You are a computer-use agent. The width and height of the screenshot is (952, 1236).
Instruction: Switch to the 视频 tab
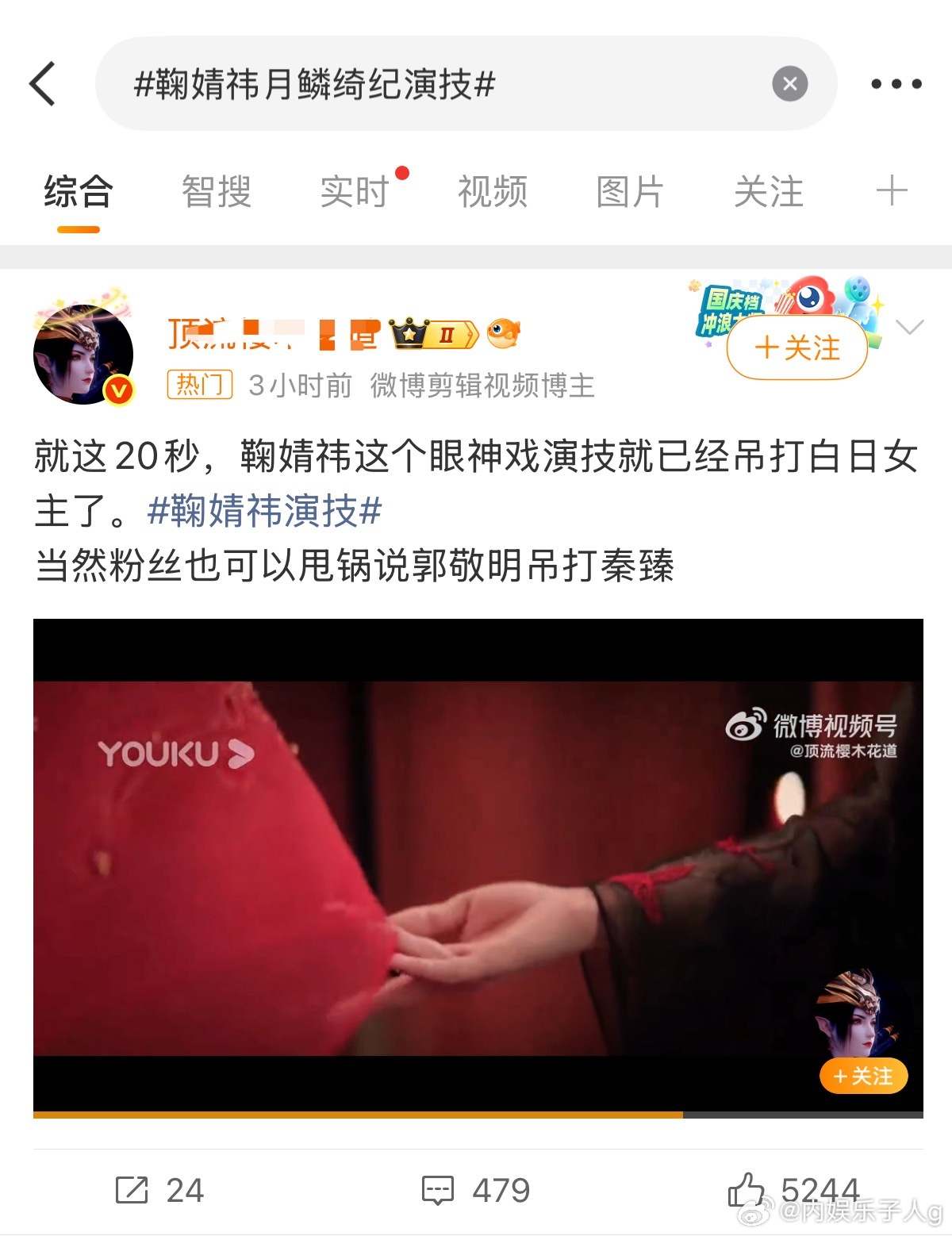coord(493,192)
